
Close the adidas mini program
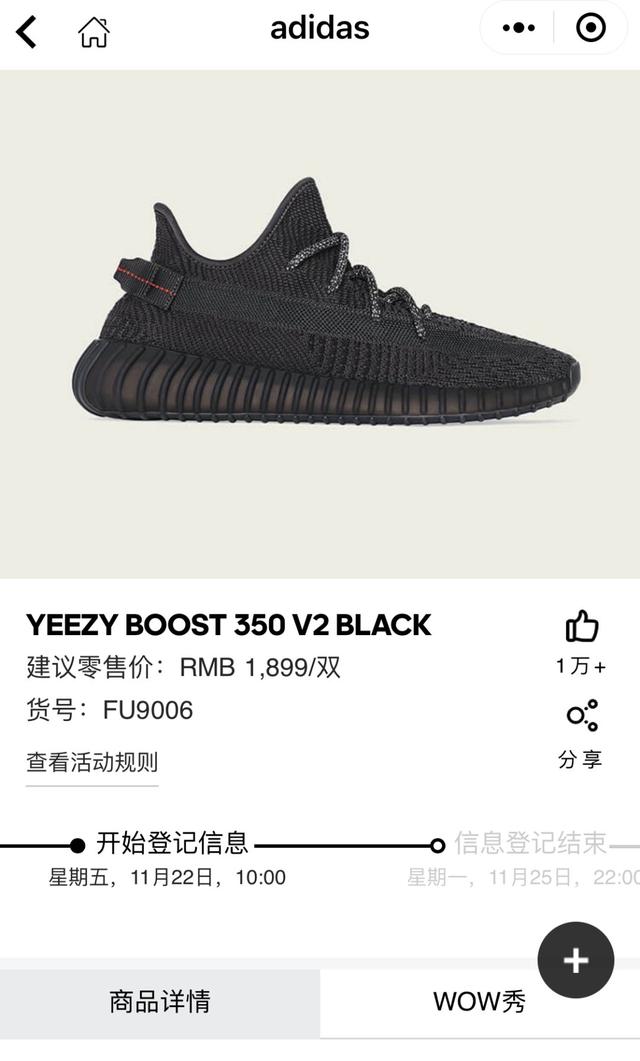[x=591, y=29]
